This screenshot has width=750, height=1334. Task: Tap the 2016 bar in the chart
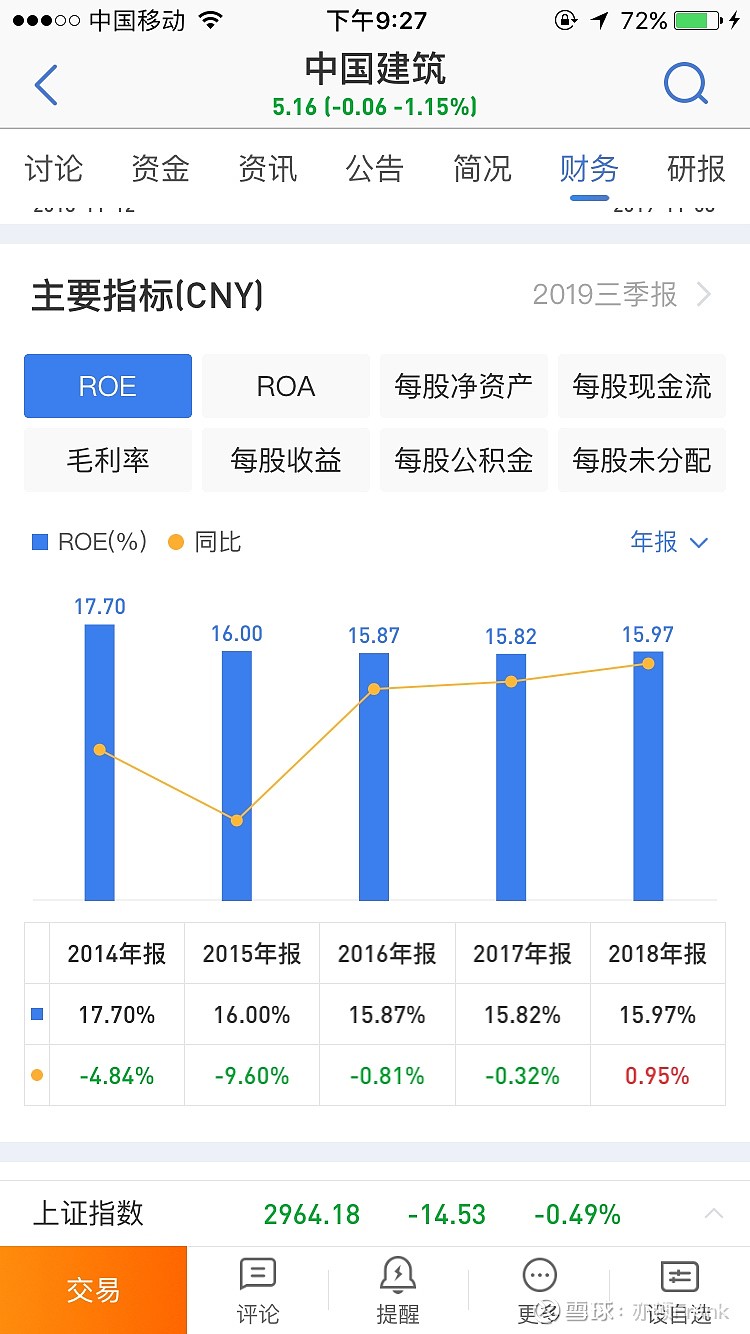[373, 780]
